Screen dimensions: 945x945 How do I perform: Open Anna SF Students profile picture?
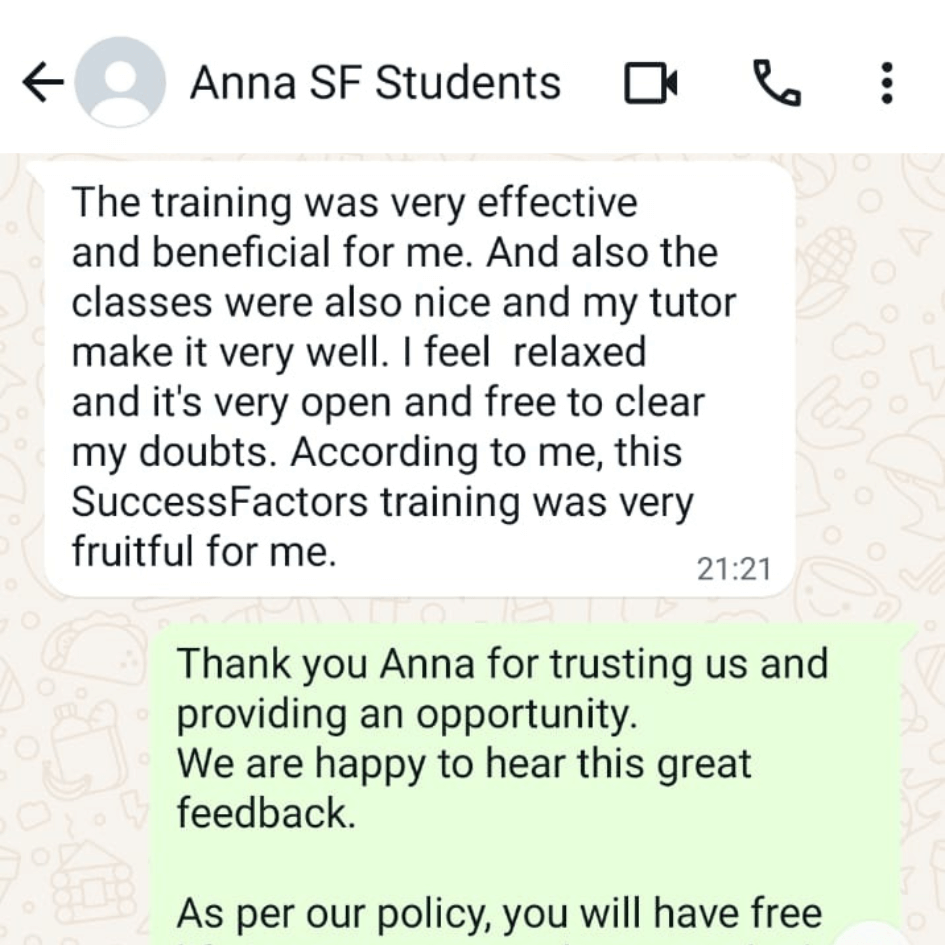click(120, 83)
